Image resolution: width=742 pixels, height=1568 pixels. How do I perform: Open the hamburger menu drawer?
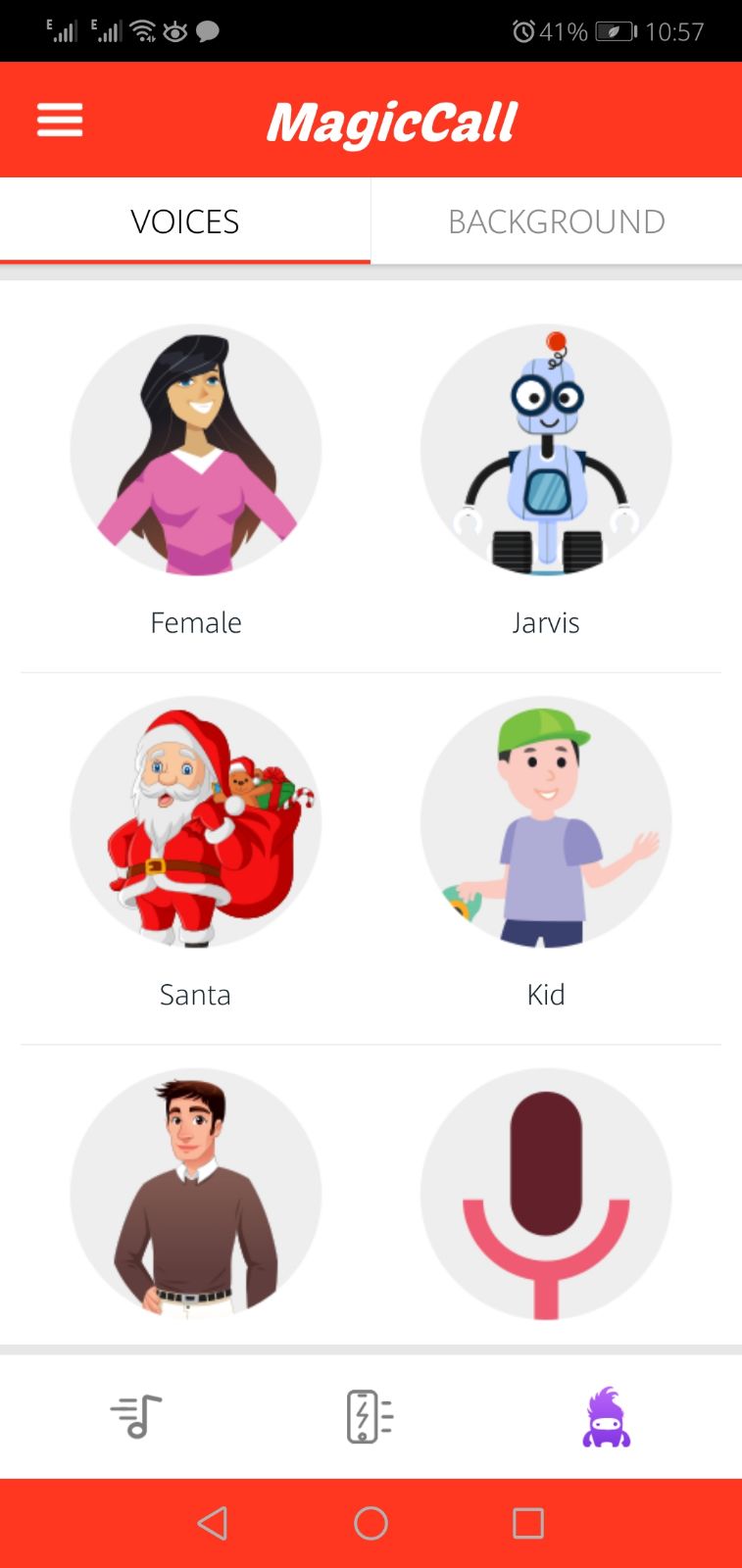click(60, 121)
